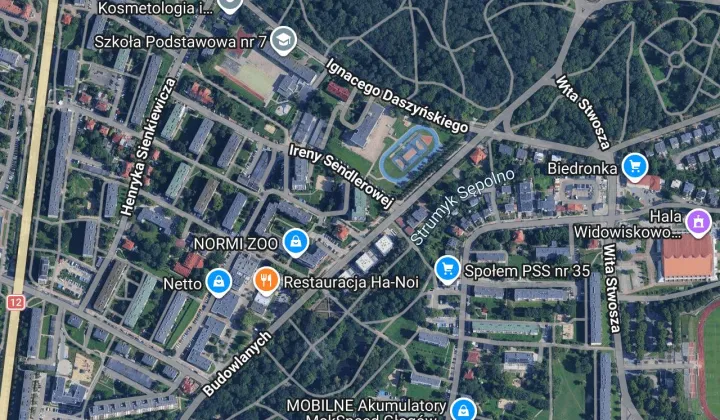Screen dimensions: 720x420
Task: Open NORMI ZOO shop pin
Action: click(295, 241)
